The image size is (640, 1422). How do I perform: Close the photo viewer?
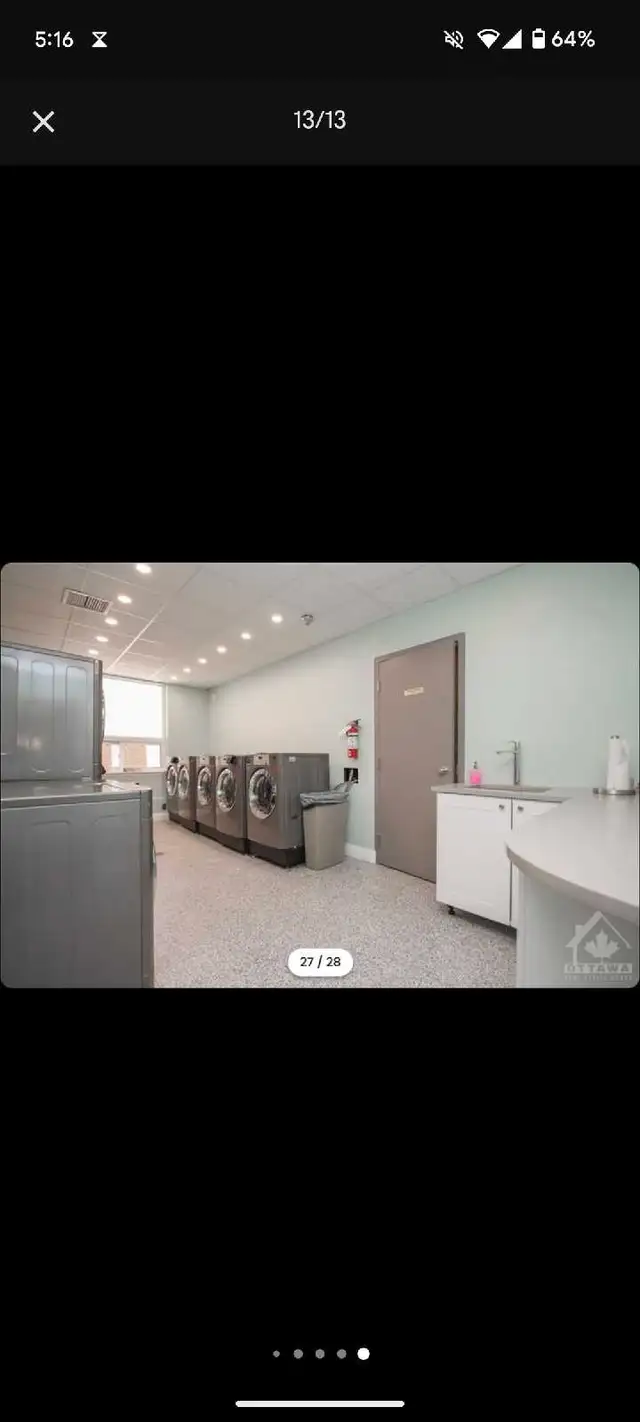(x=43, y=122)
